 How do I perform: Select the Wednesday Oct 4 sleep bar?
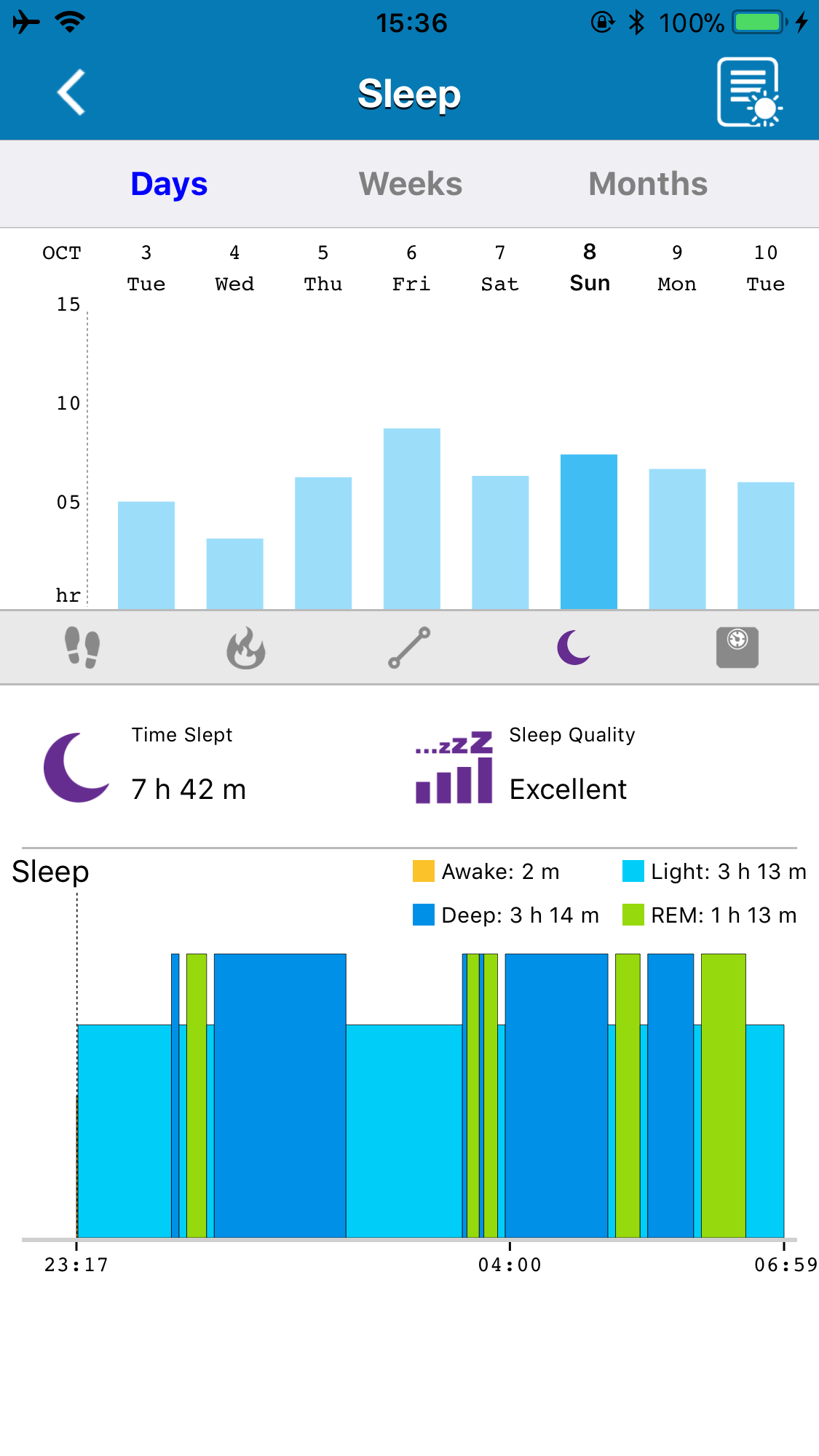pyautogui.click(x=234, y=573)
